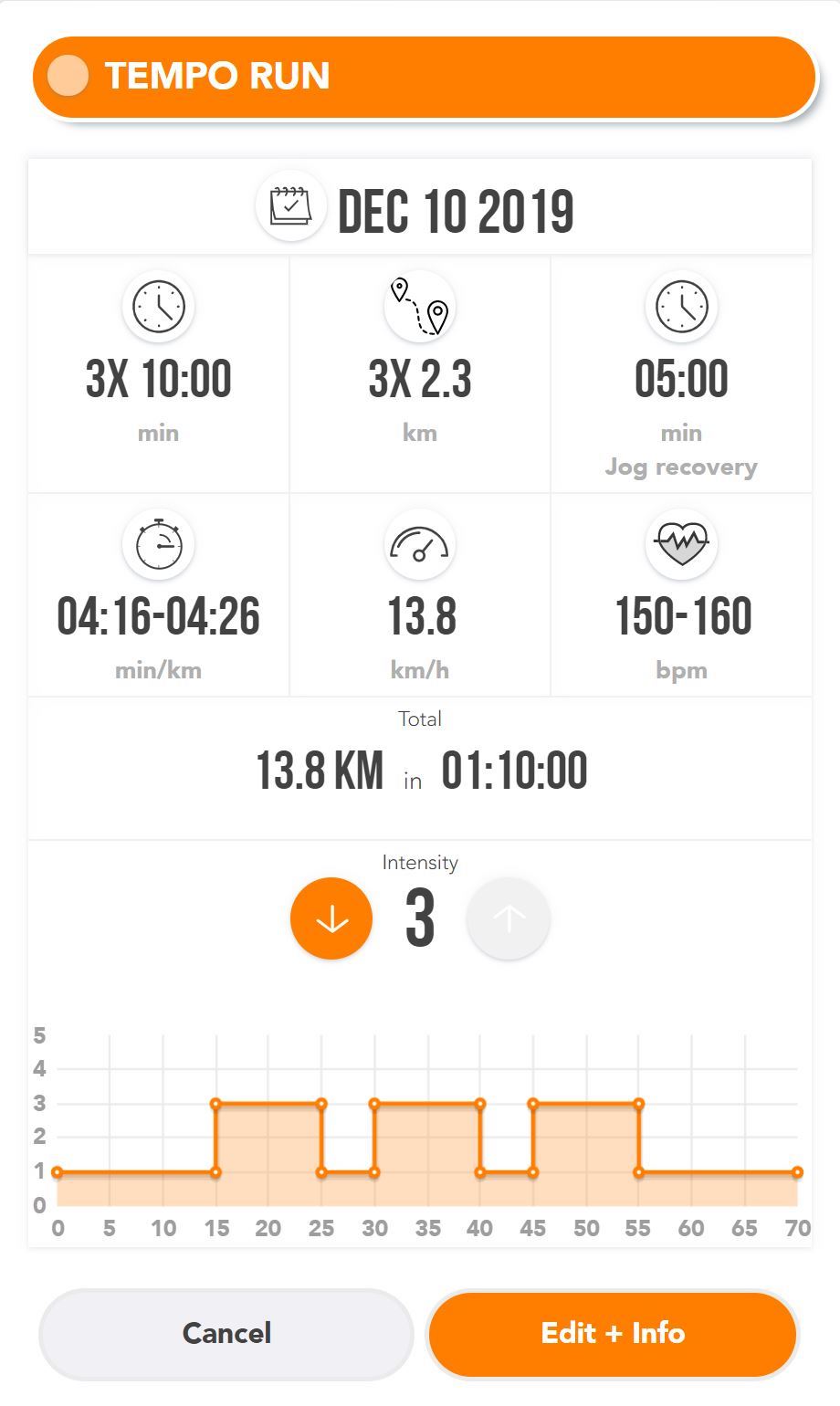Open Edit + Info for this workout

point(613,1334)
